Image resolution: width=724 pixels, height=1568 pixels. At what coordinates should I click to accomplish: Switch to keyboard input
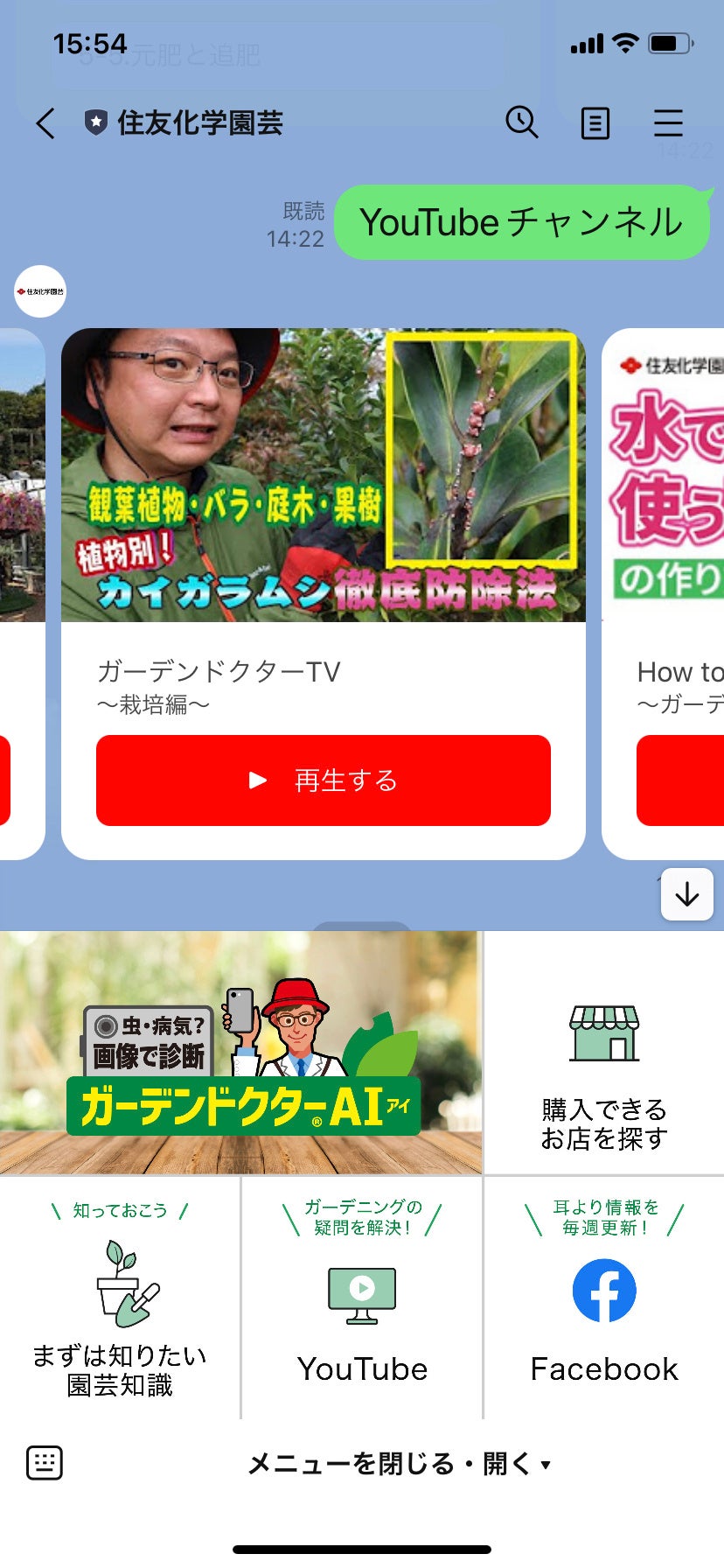tap(45, 1462)
